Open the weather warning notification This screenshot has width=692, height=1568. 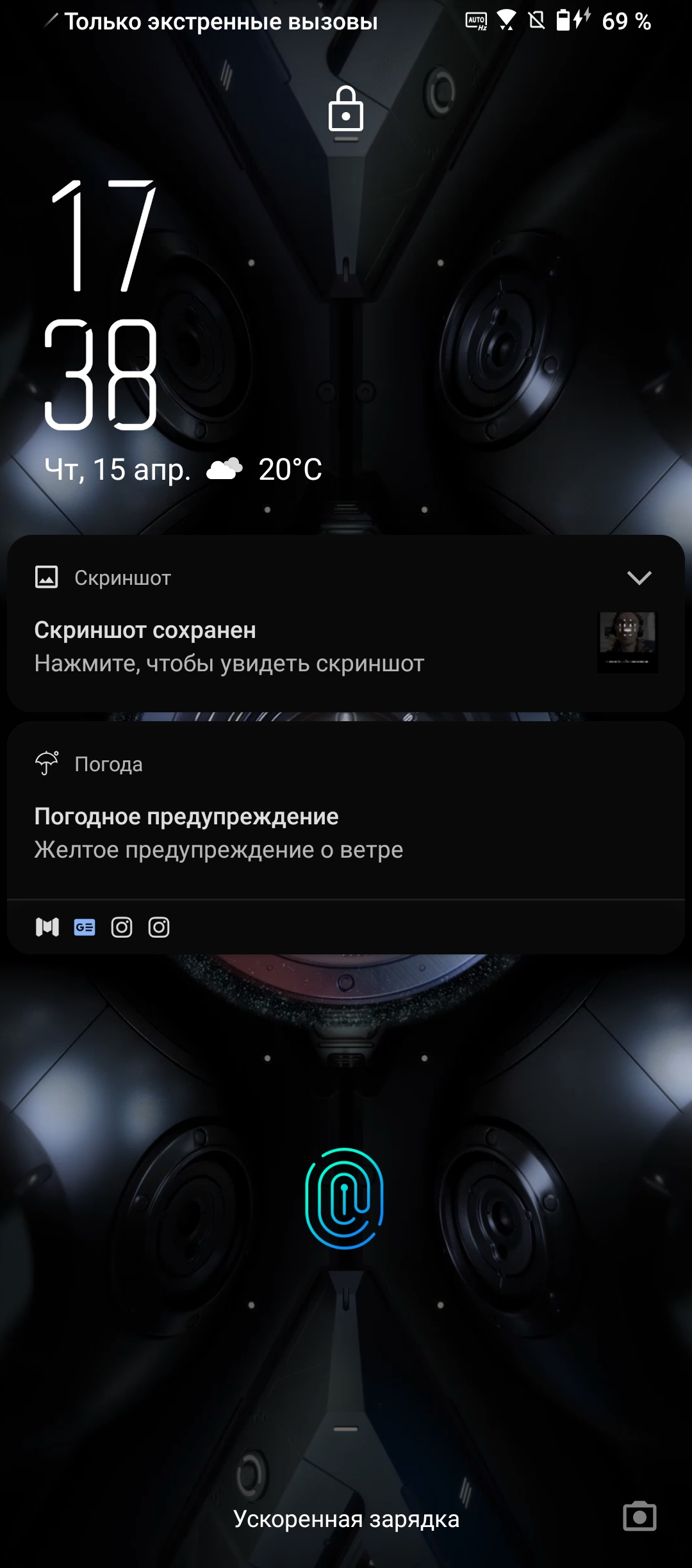[x=345, y=810]
